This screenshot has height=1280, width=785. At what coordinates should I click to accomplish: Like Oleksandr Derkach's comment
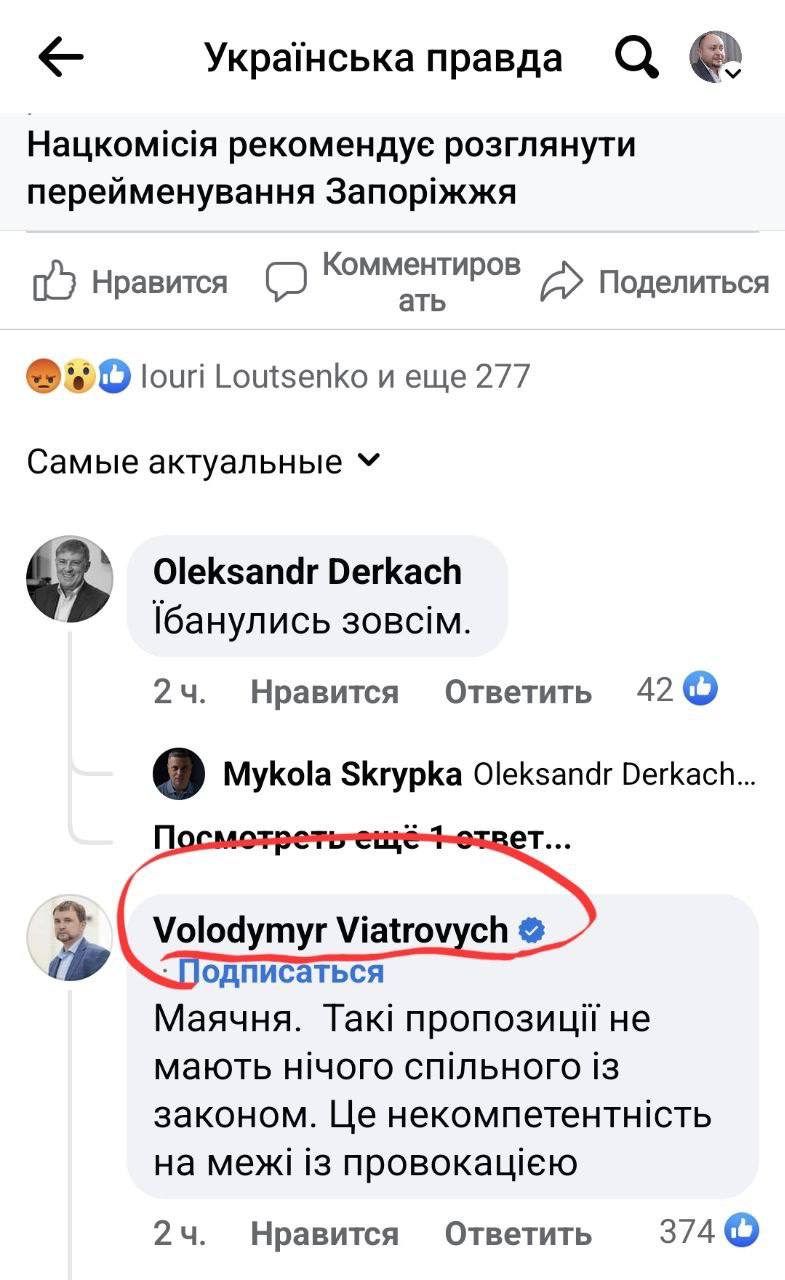[324, 692]
